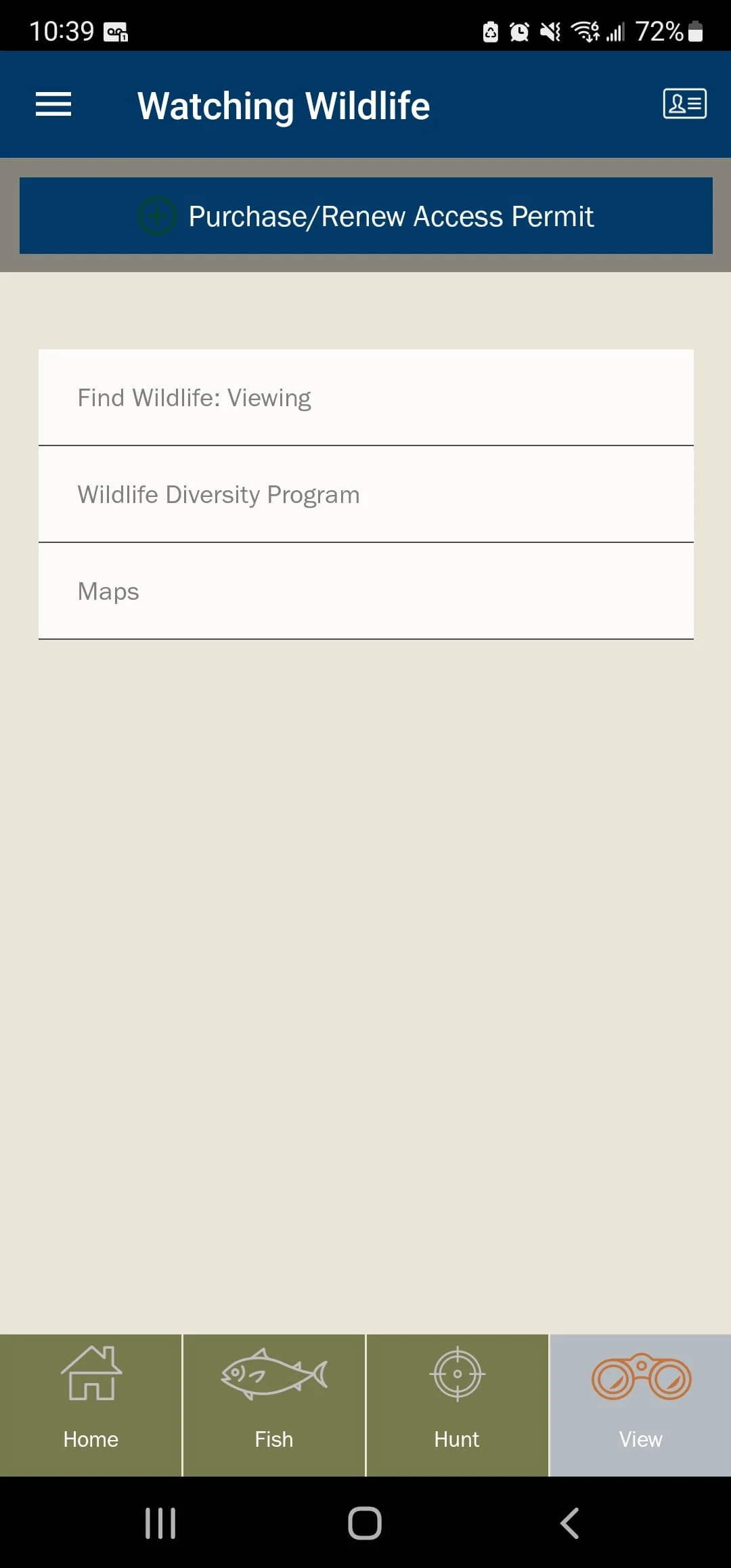Viewport: 731px width, 1568px height.
Task: Open the hamburger drawer menu
Action: (53, 104)
